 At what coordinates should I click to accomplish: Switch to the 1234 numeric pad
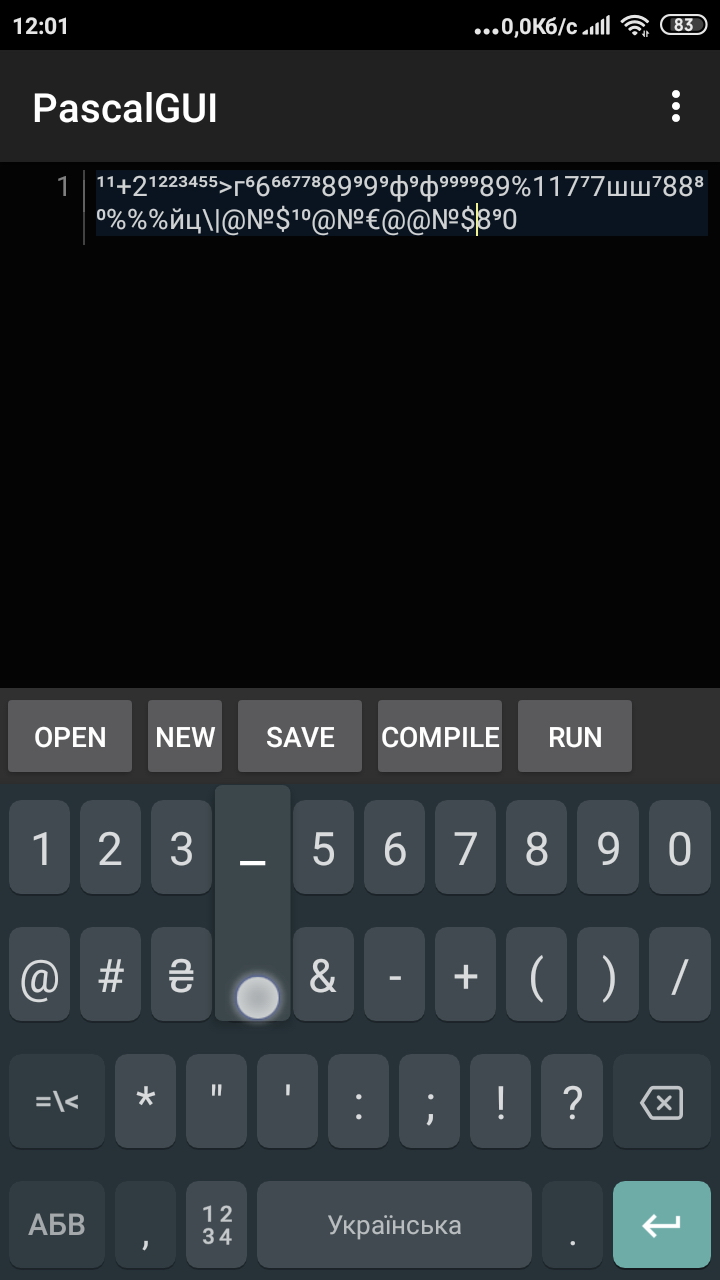(217, 1224)
